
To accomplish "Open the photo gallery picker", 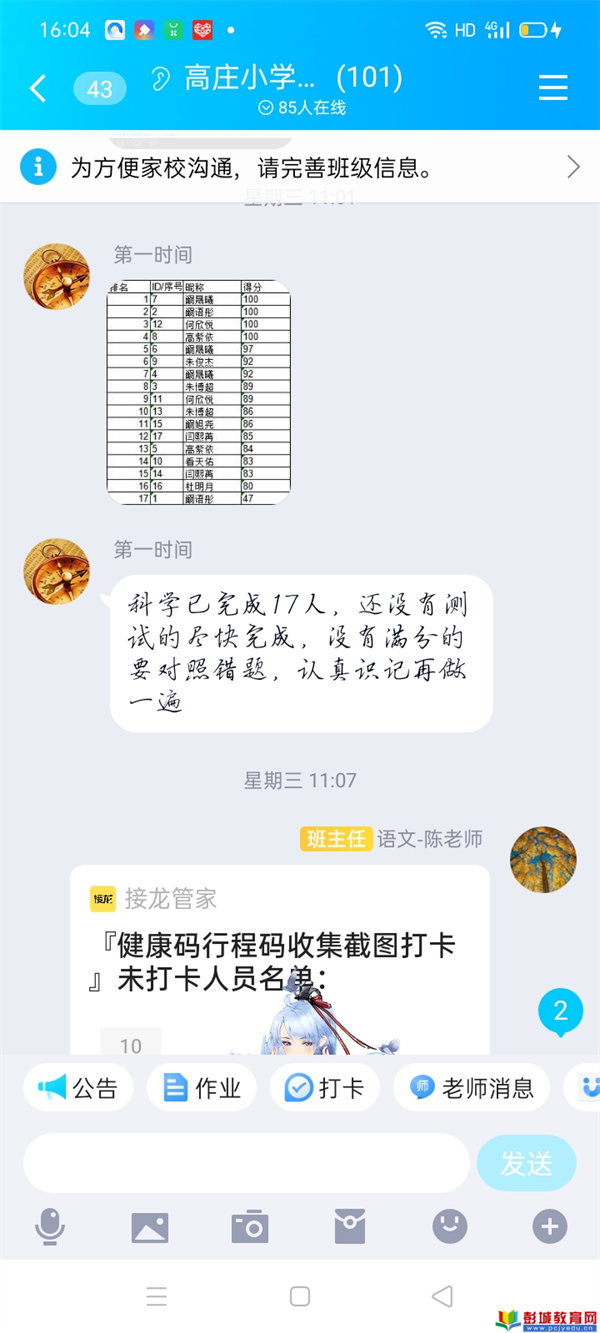I will (150, 1226).
